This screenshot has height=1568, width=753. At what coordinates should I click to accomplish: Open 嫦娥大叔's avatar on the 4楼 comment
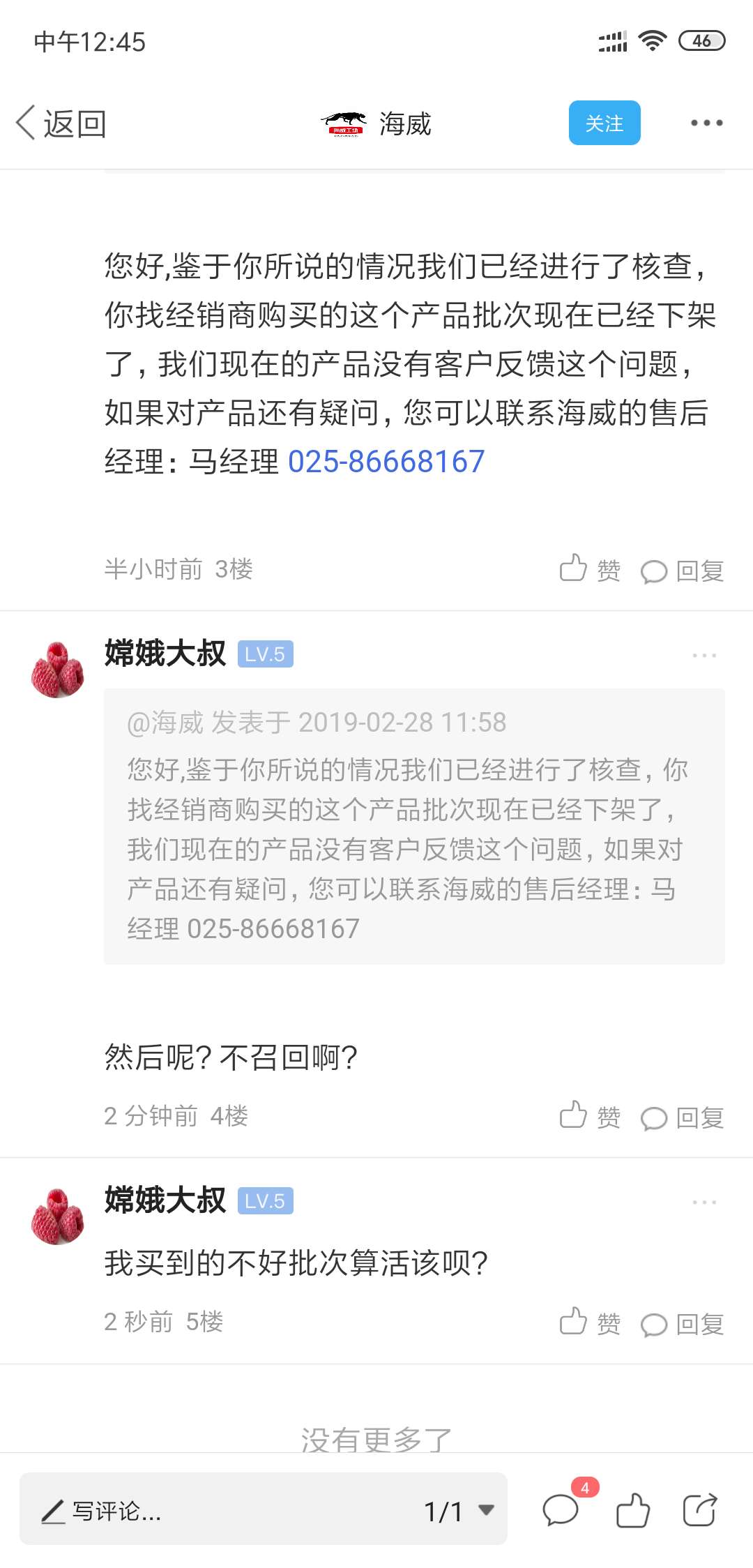(x=57, y=670)
